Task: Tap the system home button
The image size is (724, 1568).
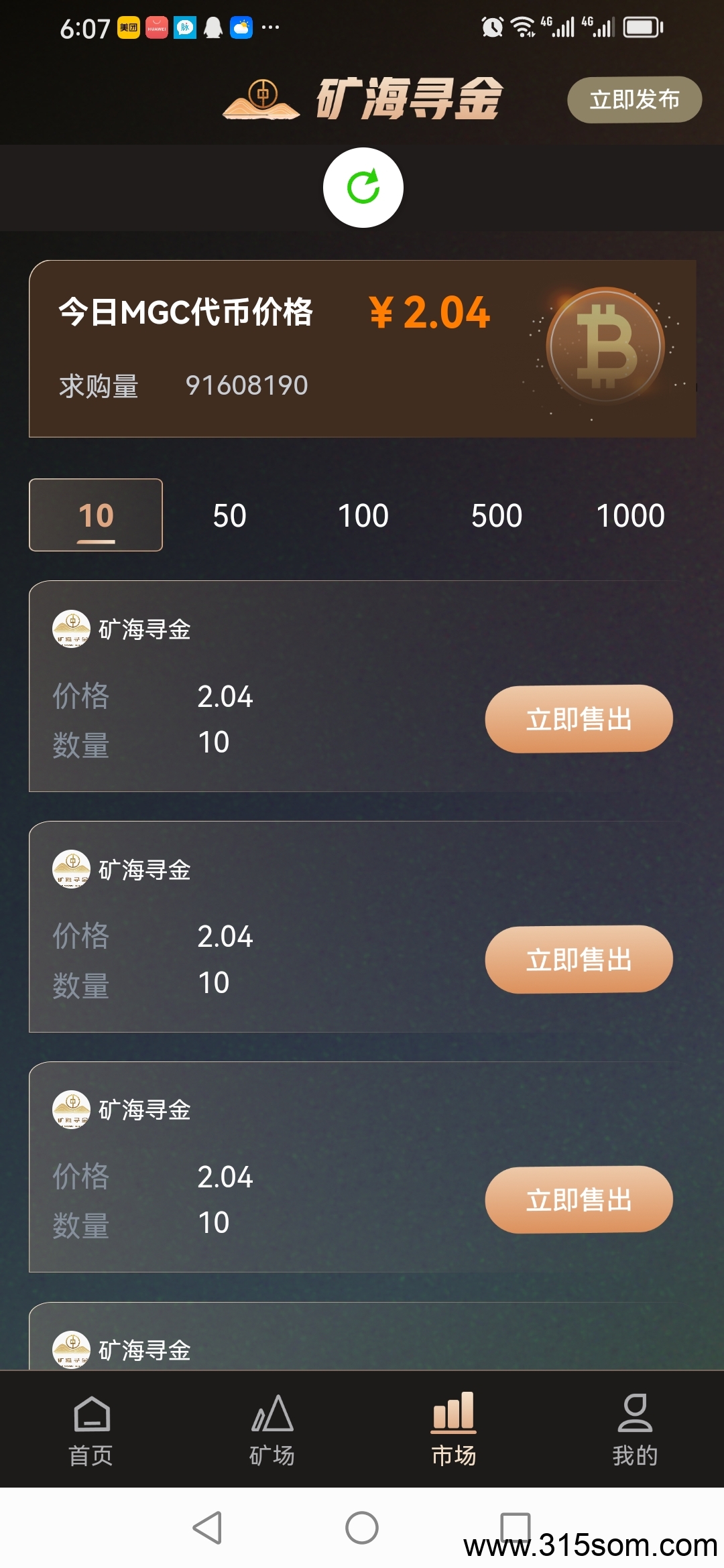Action: (x=362, y=1528)
